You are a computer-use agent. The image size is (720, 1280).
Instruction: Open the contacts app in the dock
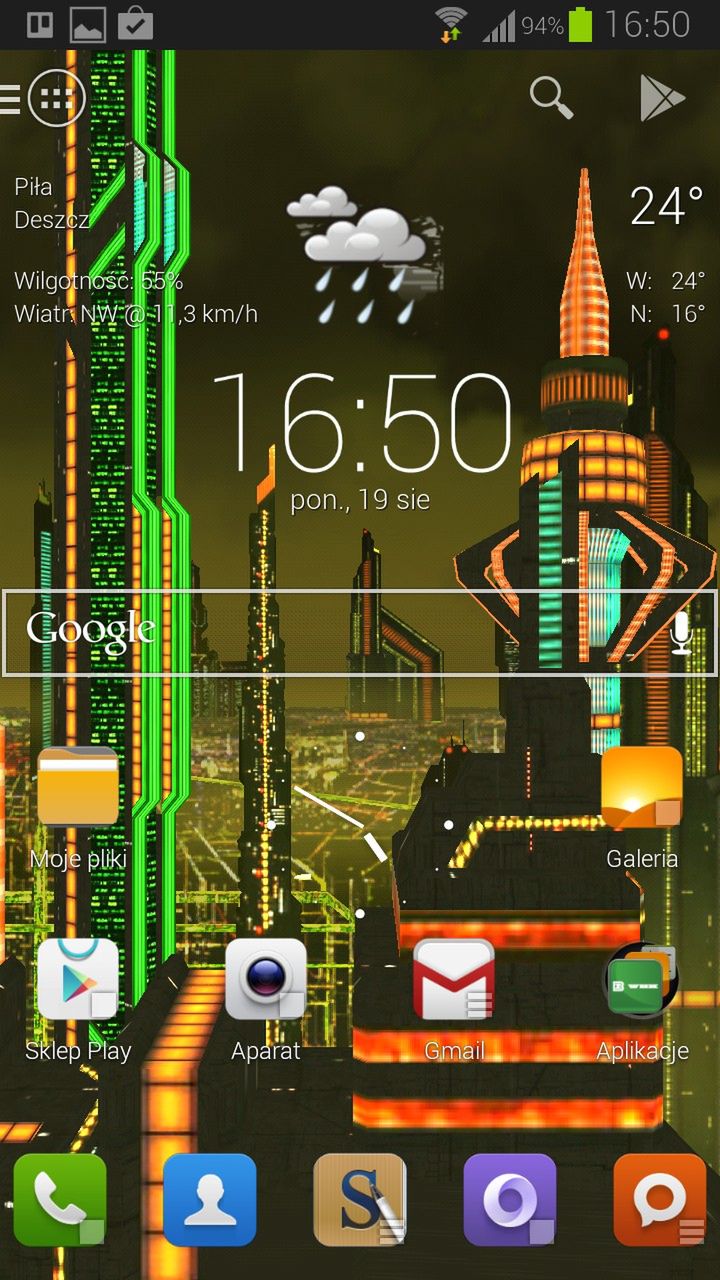pyautogui.click(x=210, y=1200)
